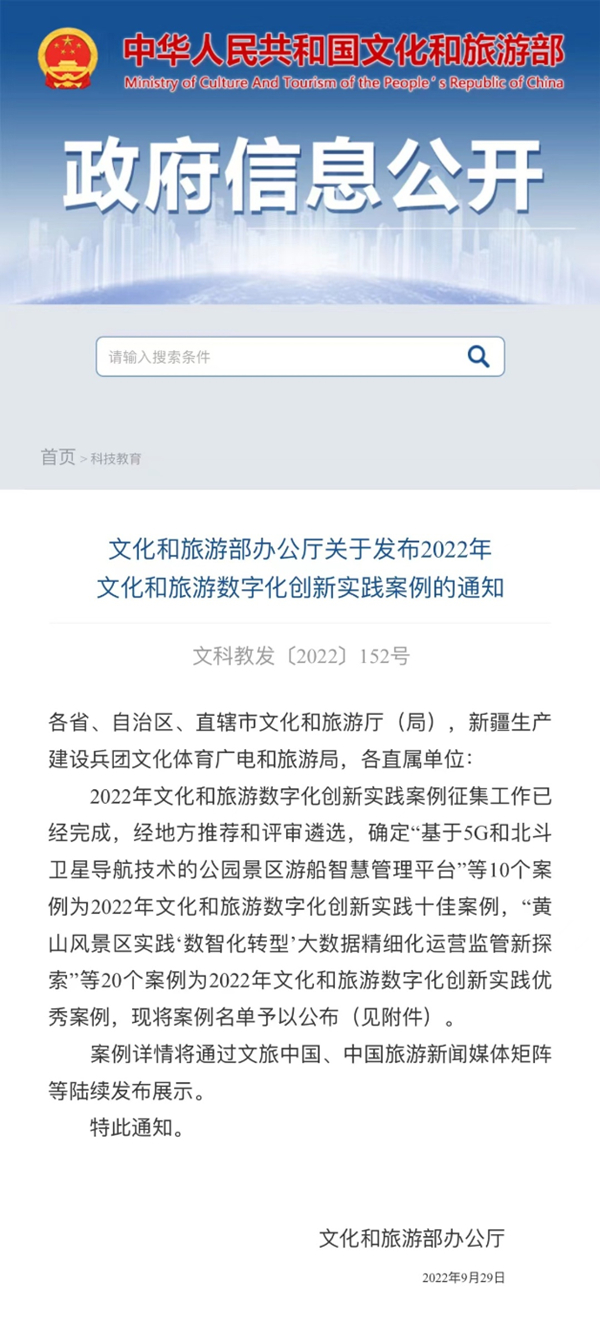The image size is (600, 1328).
Task: Tap the 请输入搜索条件 search field
Action: [x=300, y=356]
